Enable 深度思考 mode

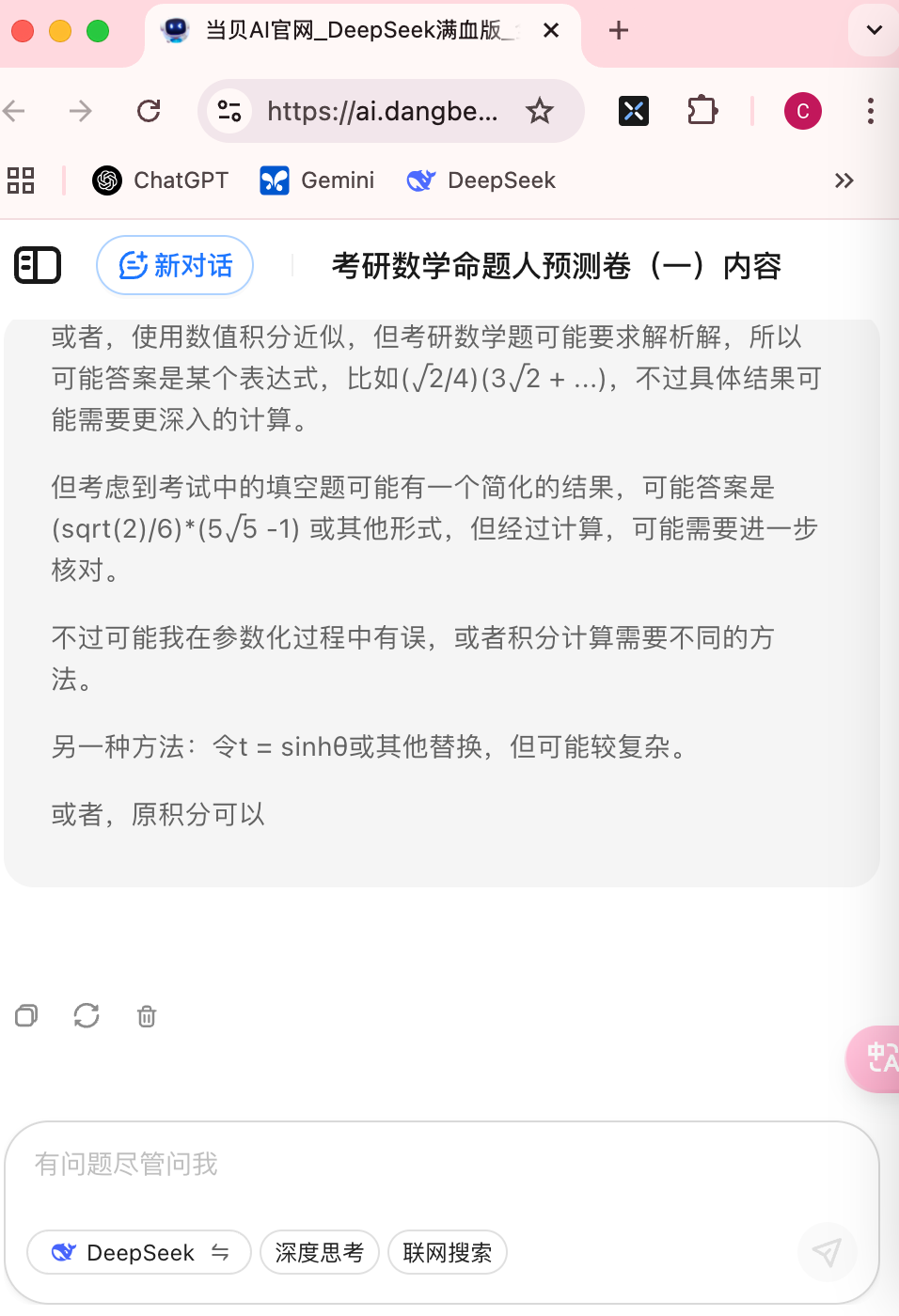320,1252
